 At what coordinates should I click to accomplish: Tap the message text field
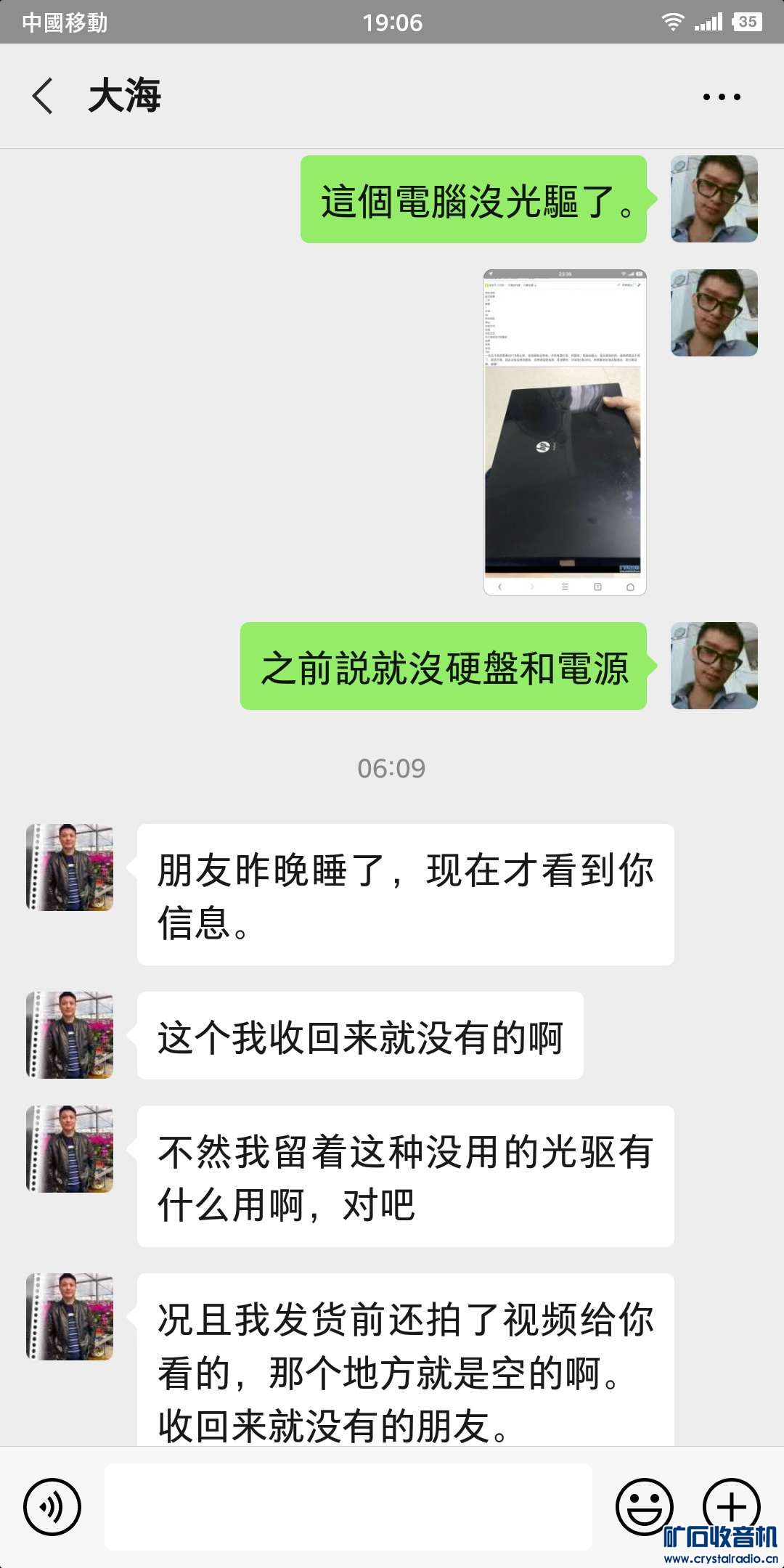click(348, 1507)
